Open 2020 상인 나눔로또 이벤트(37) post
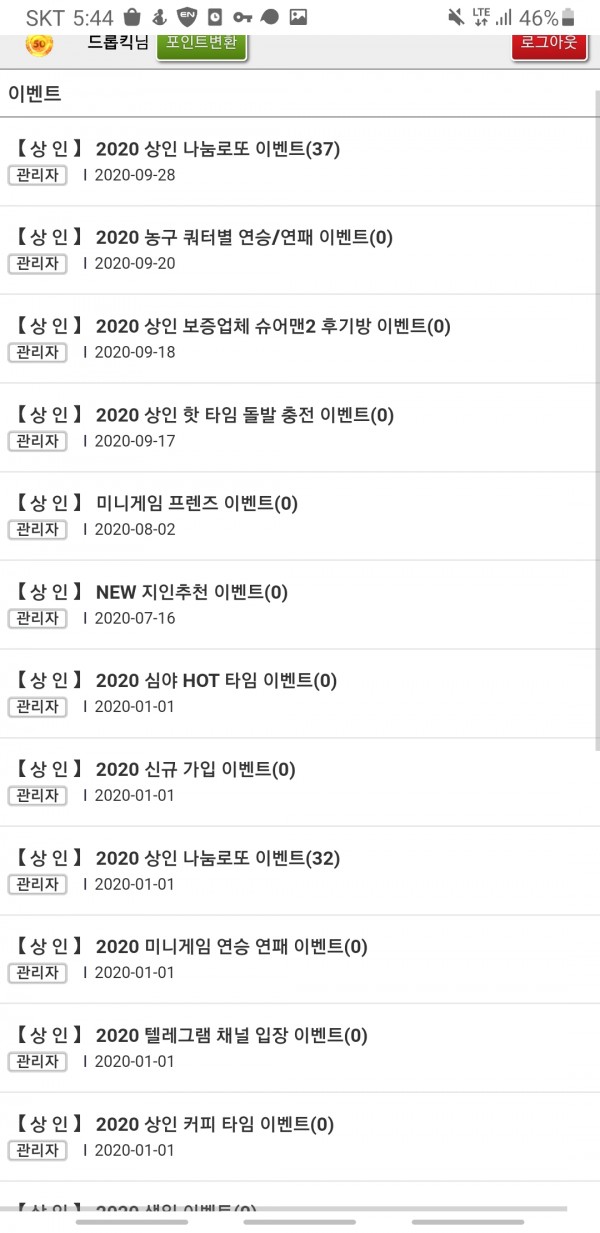The height and width of the screenshot is (1233, 600). click(x=218, y=149)
